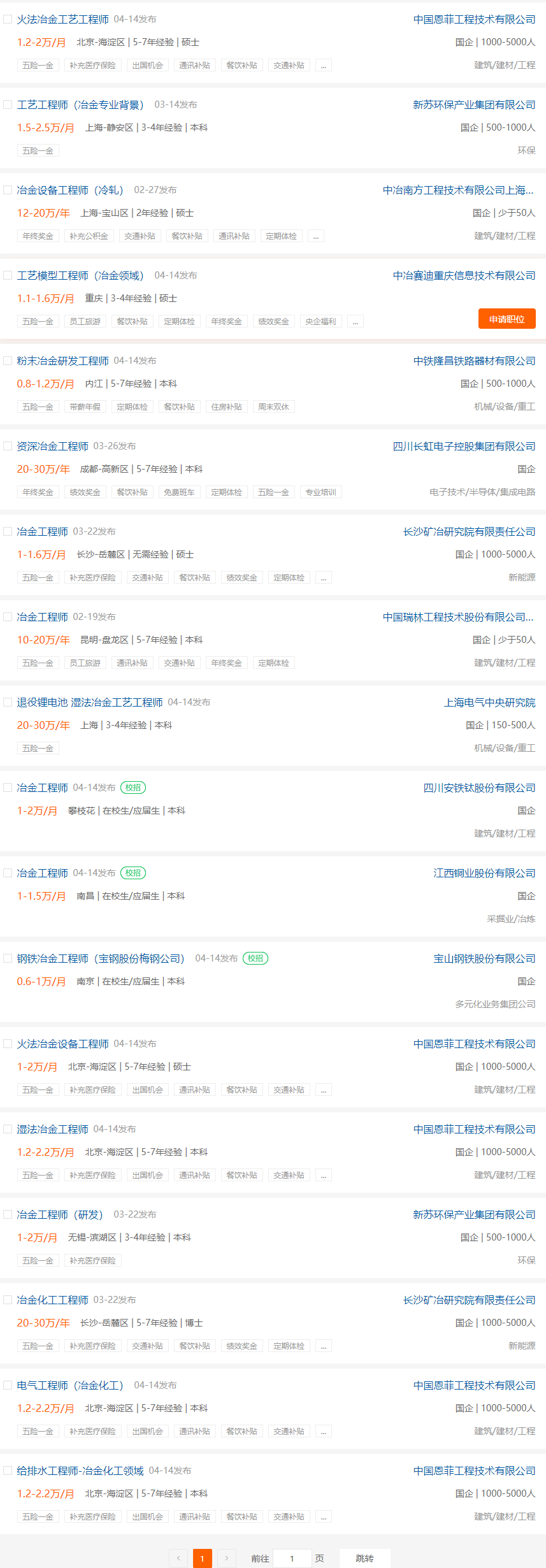Open 工艺模型工程师（冶金领域）job posting
This screenshot has height=1568, width=546.
coord(80,276)
